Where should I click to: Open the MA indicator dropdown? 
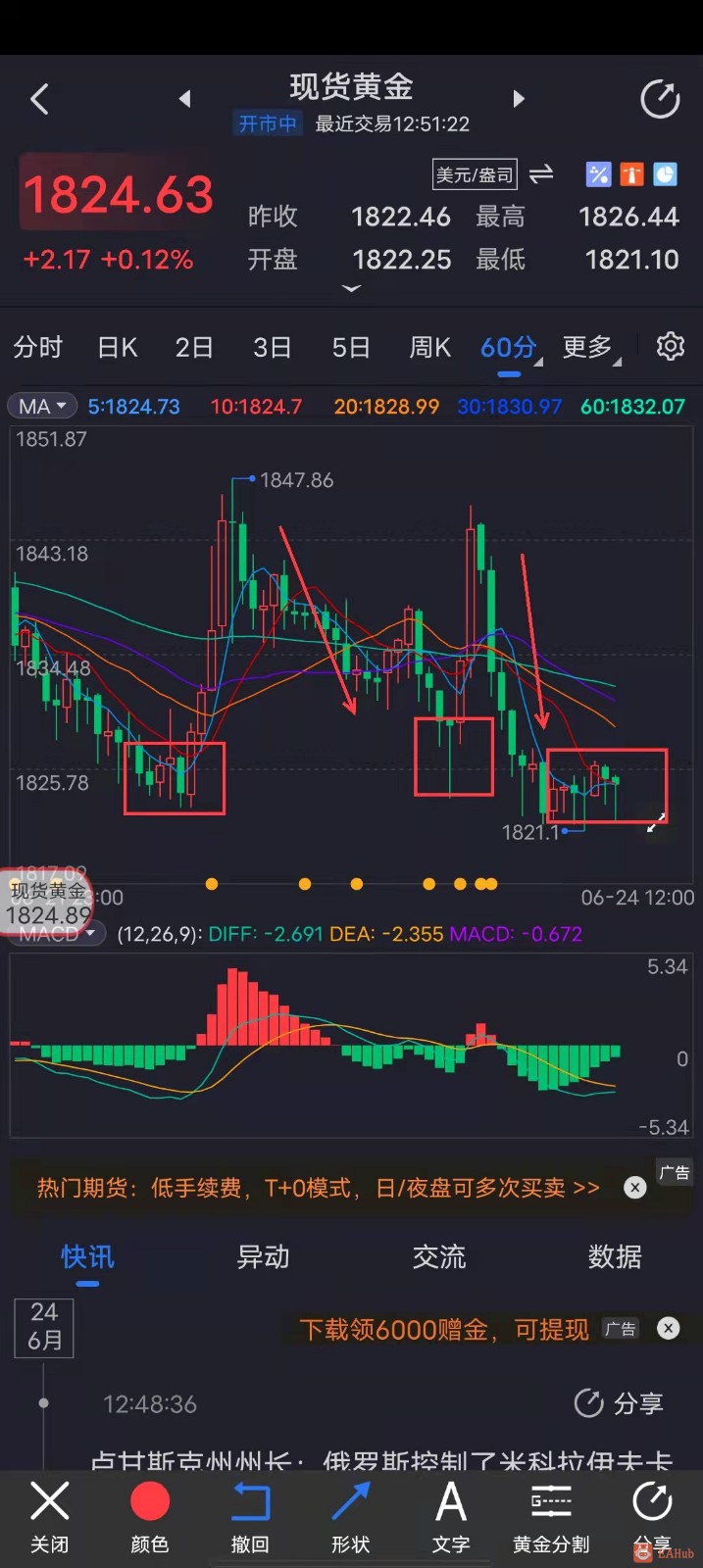click(43, 406)
